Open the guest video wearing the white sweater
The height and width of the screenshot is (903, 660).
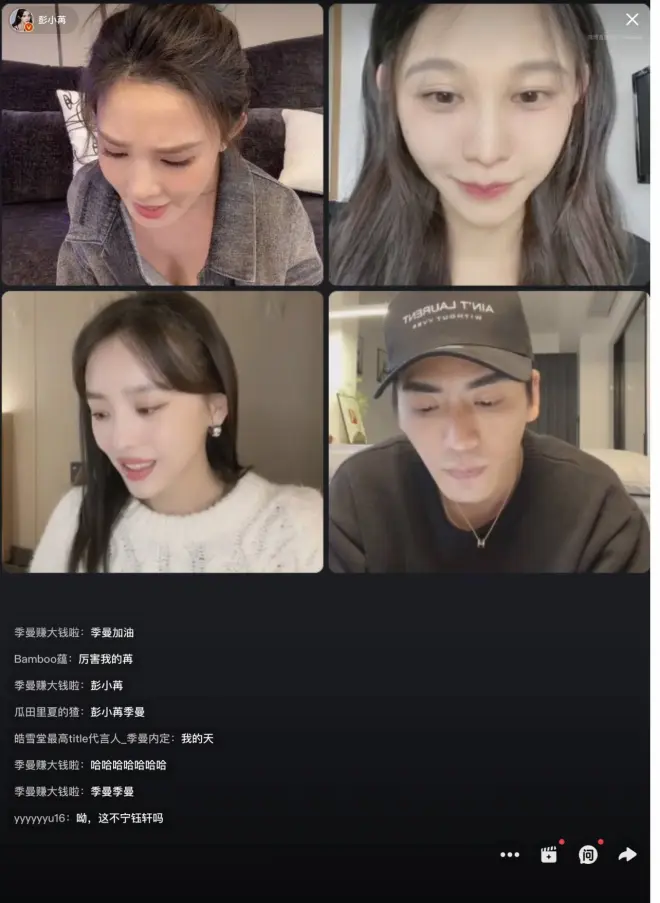163,432
